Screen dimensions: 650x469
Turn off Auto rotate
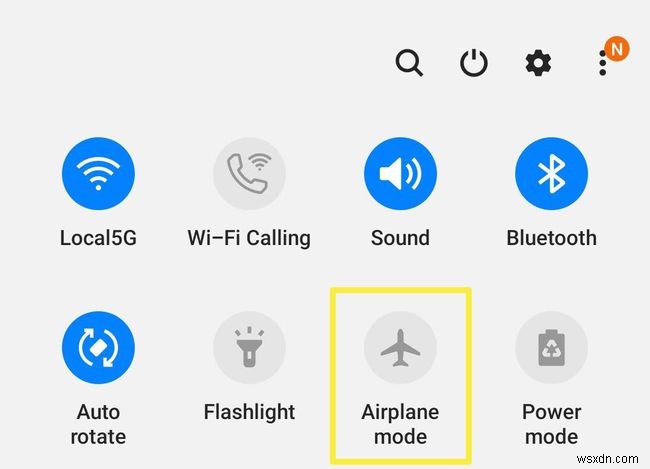click(x=98, y=348)
